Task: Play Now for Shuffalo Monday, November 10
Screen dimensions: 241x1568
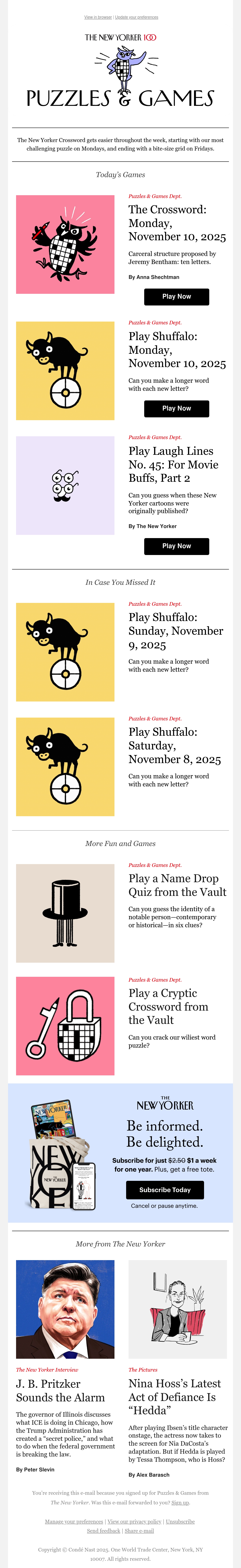Action: coord(177,409)
